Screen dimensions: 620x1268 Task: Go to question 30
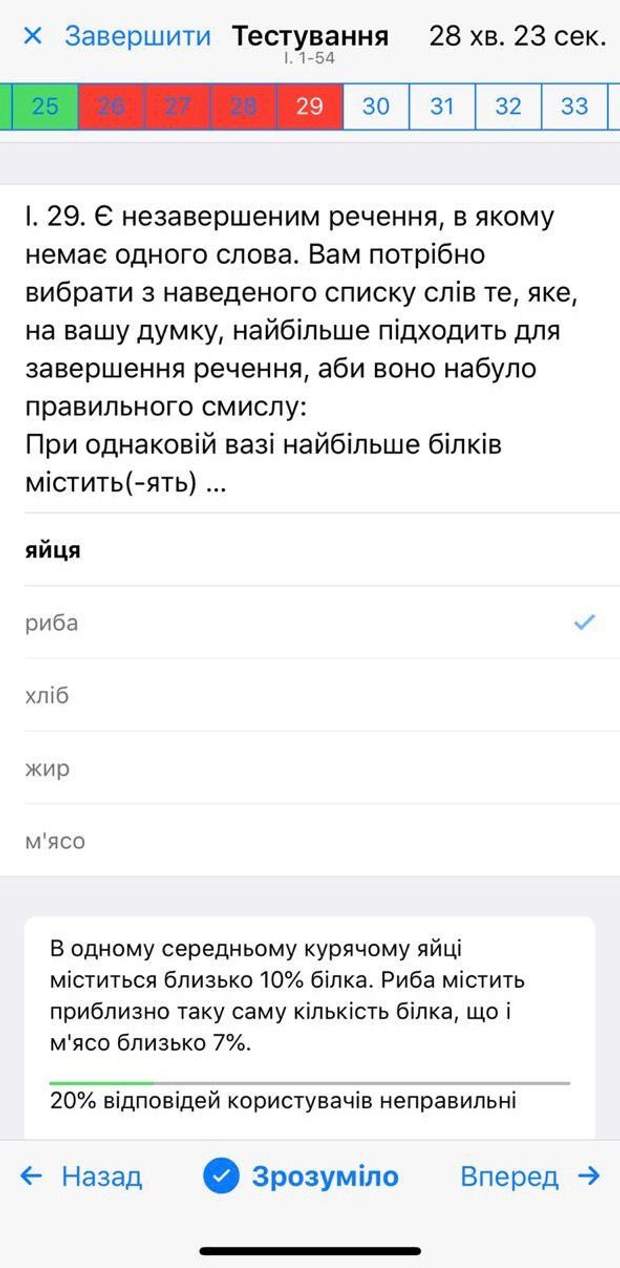pos(375,106)
